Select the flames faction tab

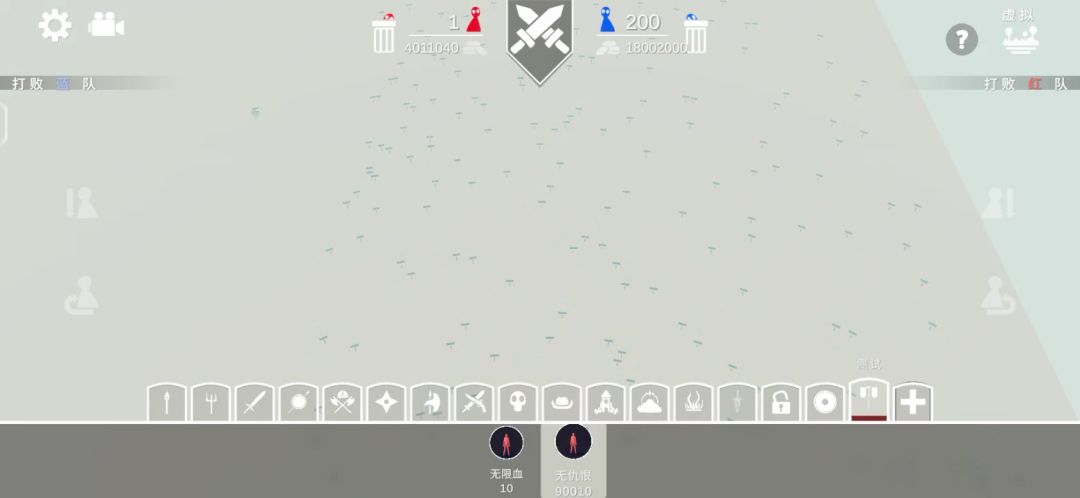(694, 402)
